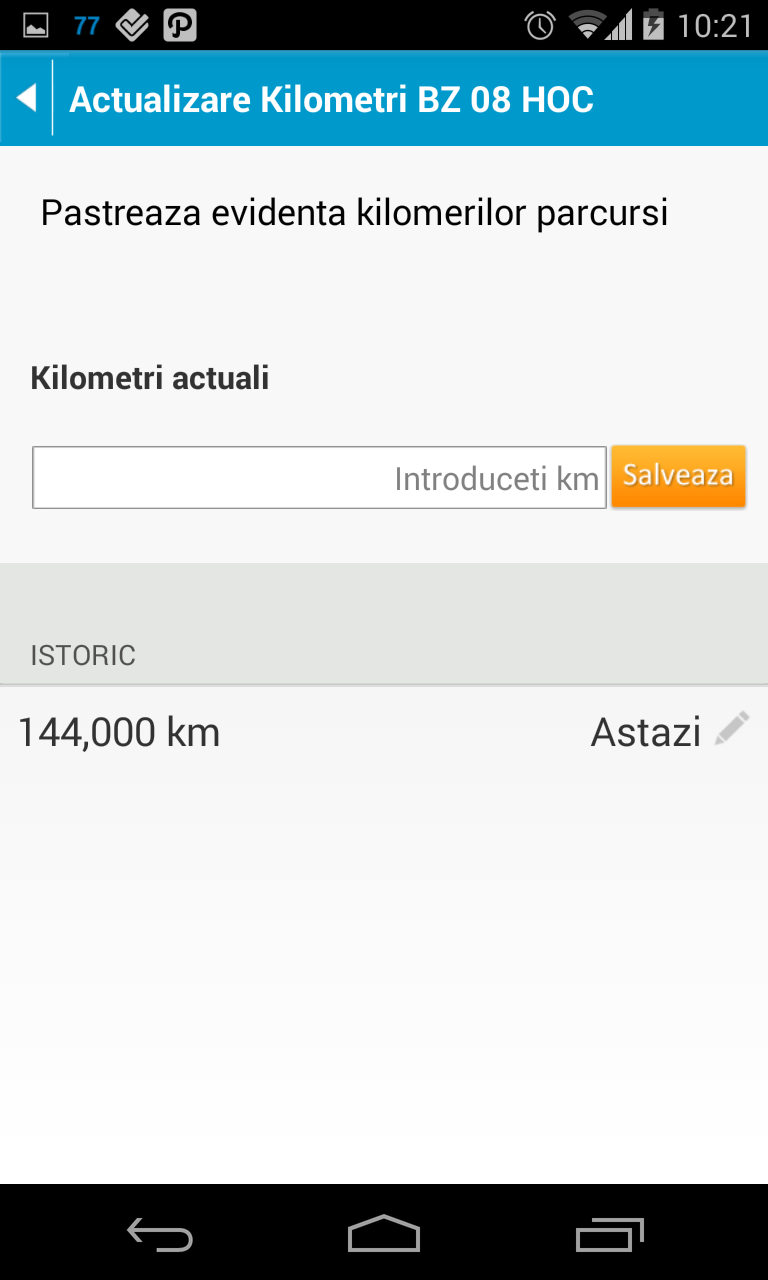The height and width of the screenshot is (1280, 768).
Task: Tap the system home button
Action: click(x=383, y=1234)
